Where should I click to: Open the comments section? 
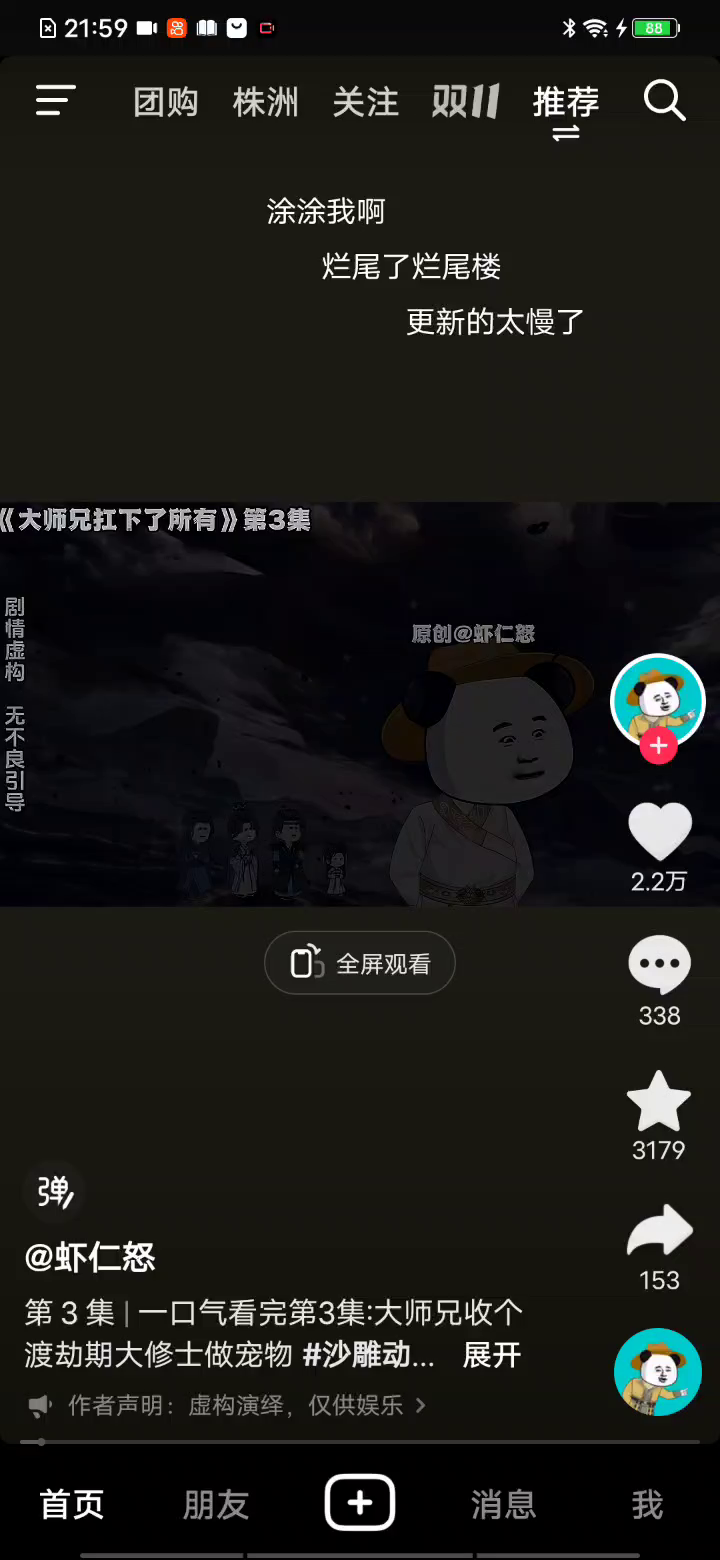(659, 964)
